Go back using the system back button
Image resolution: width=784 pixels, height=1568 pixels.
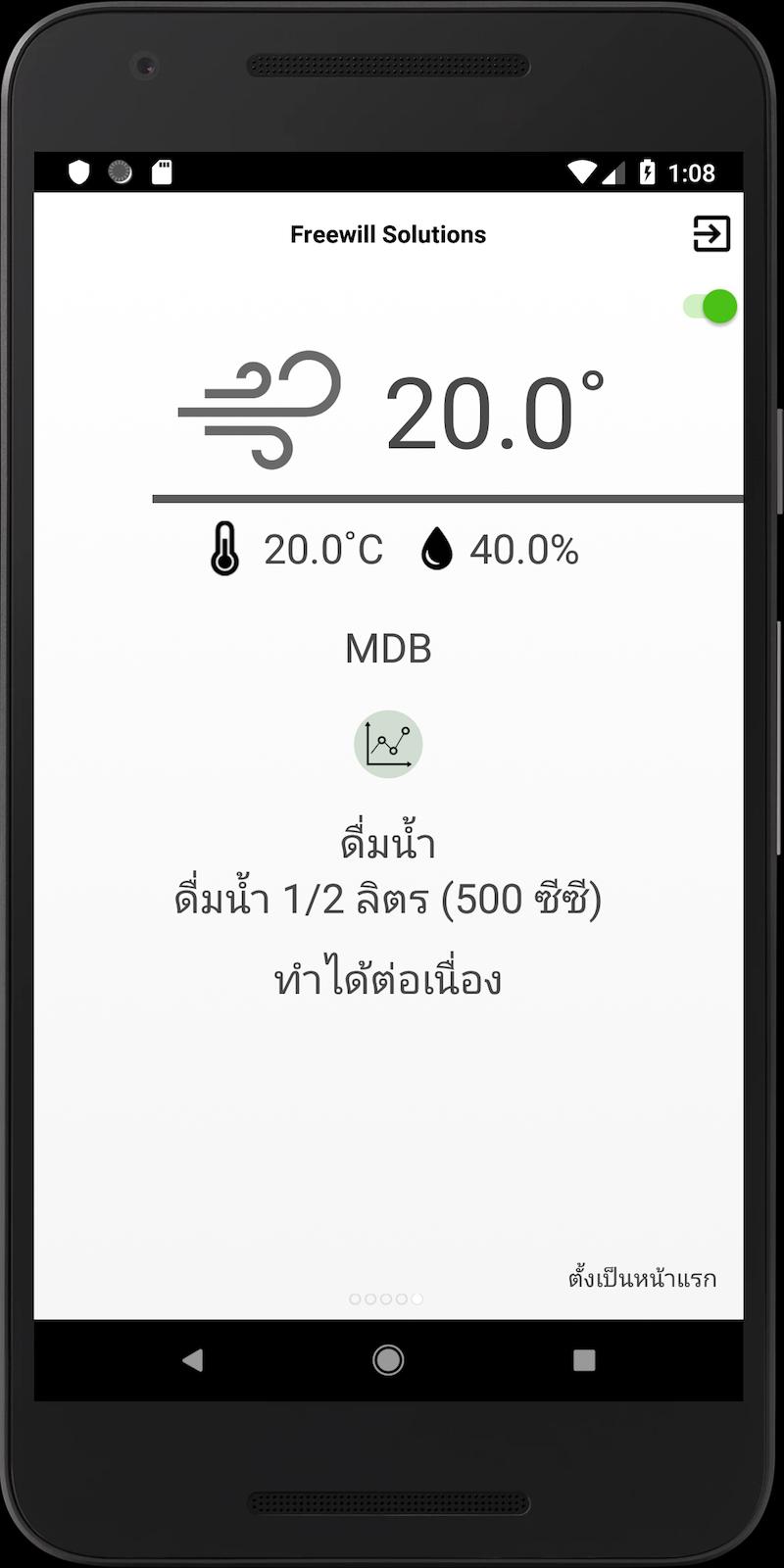[193, 1360]
